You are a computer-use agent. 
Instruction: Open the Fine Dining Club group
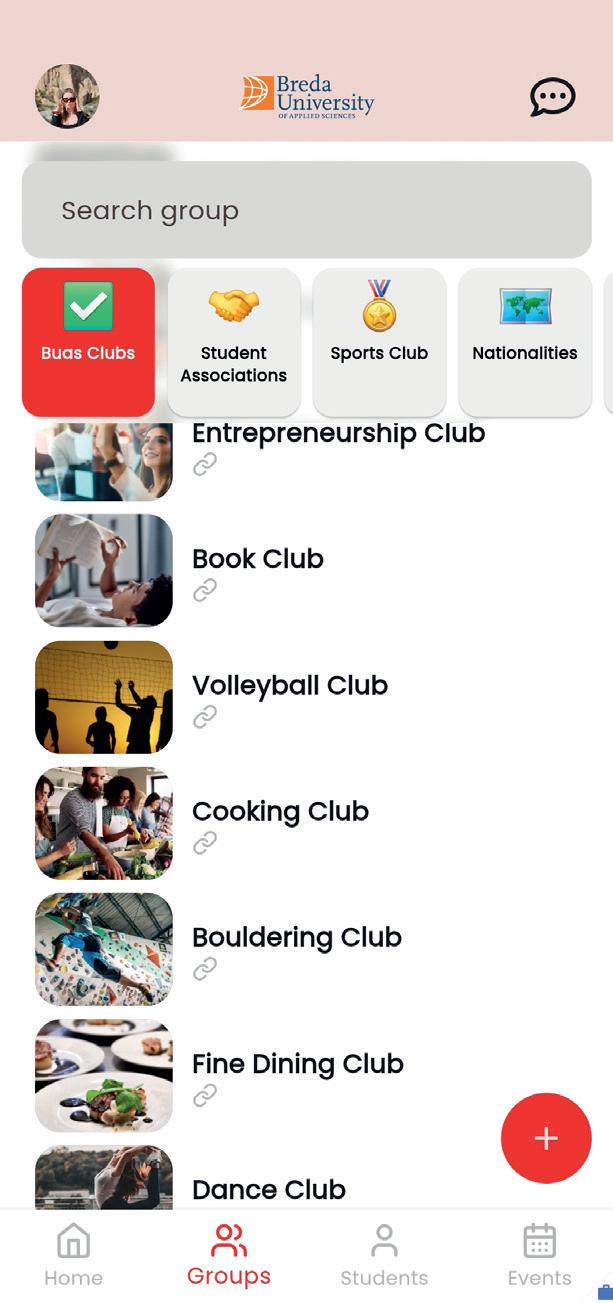tap(297, 1063)
